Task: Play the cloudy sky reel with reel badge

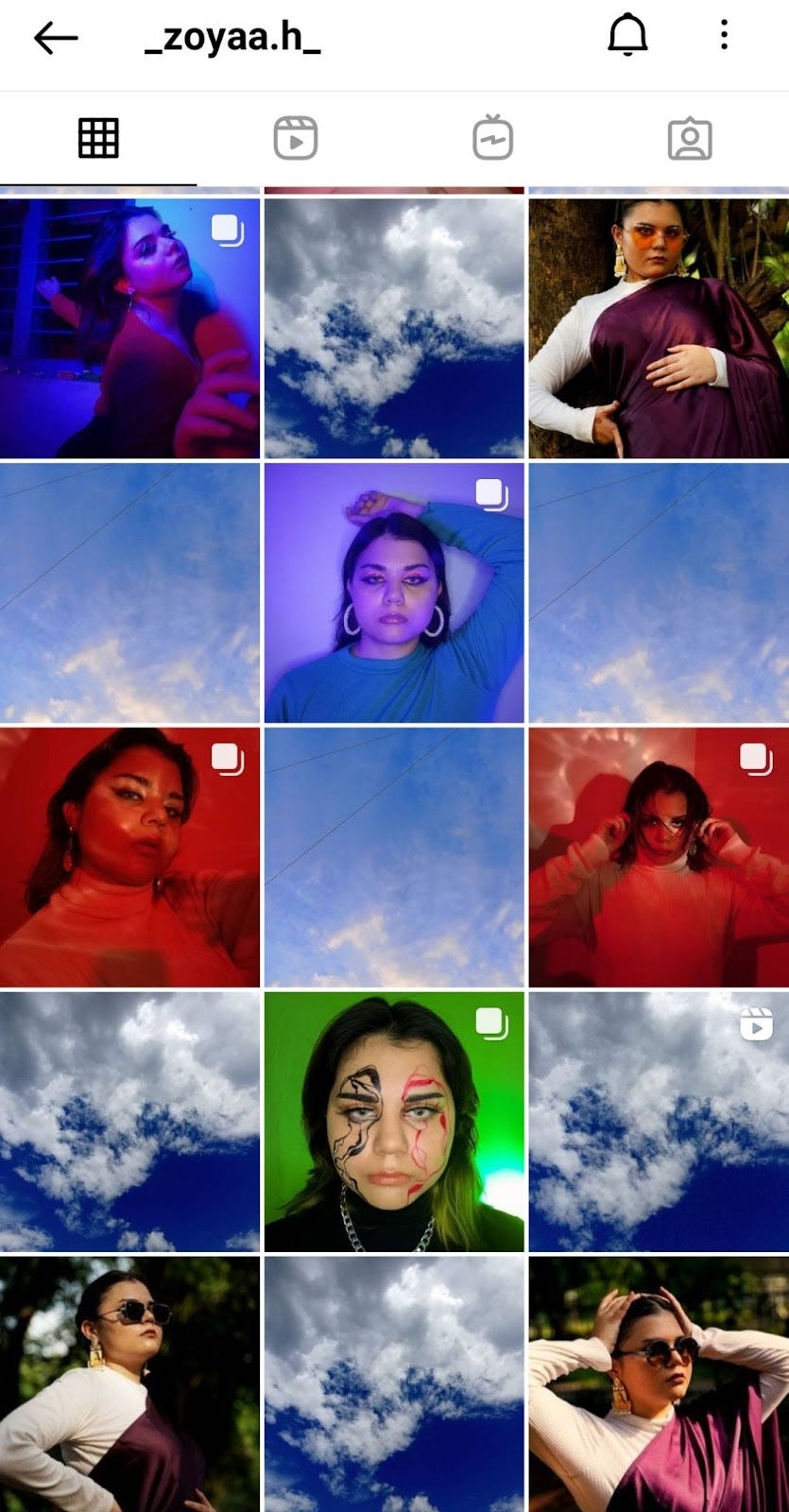Action: 658,1122
